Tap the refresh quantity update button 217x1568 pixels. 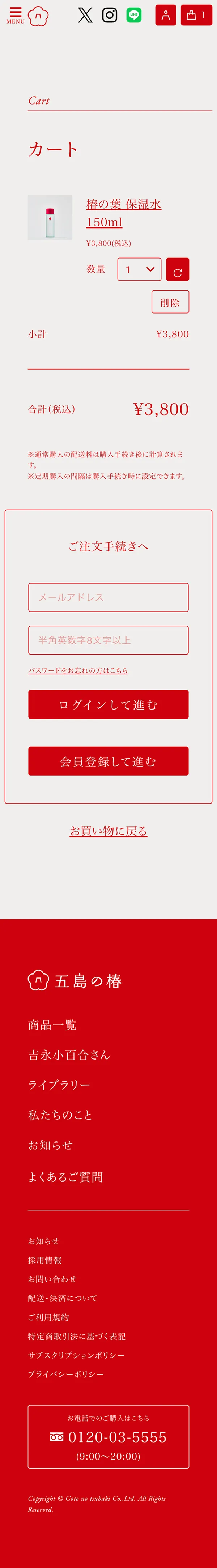(177, 269)
